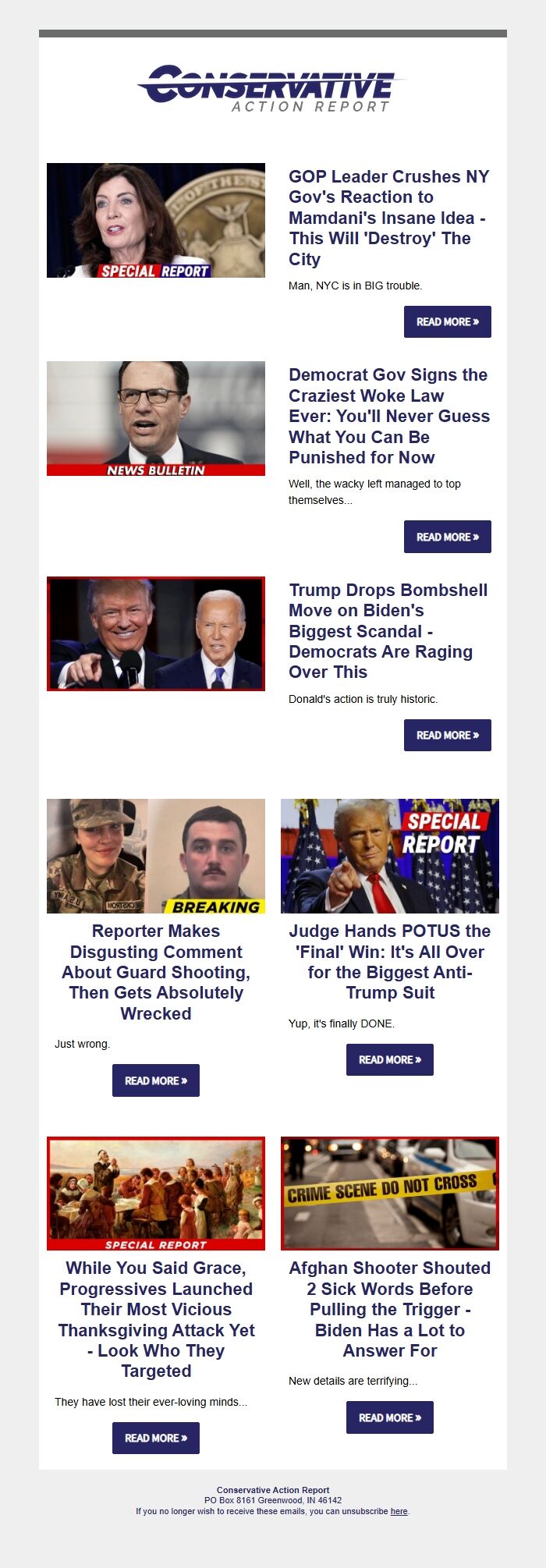This screenshot has height=1568, width=546.
Task: Open the headline 'Democrat Gov Signs the Craziest Woke Law'
Action: pos(388,416)
